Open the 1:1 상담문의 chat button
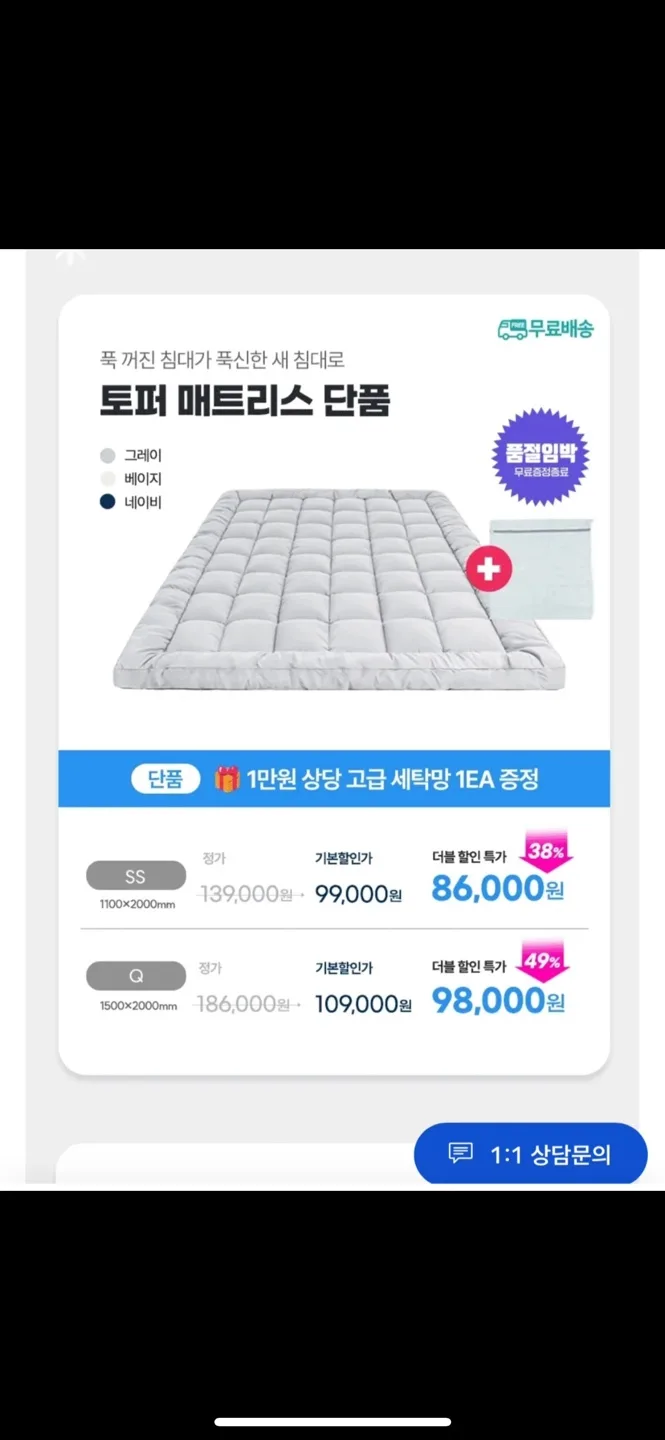Screen dimensions: 665x1440 click(x=530, y=1154)
